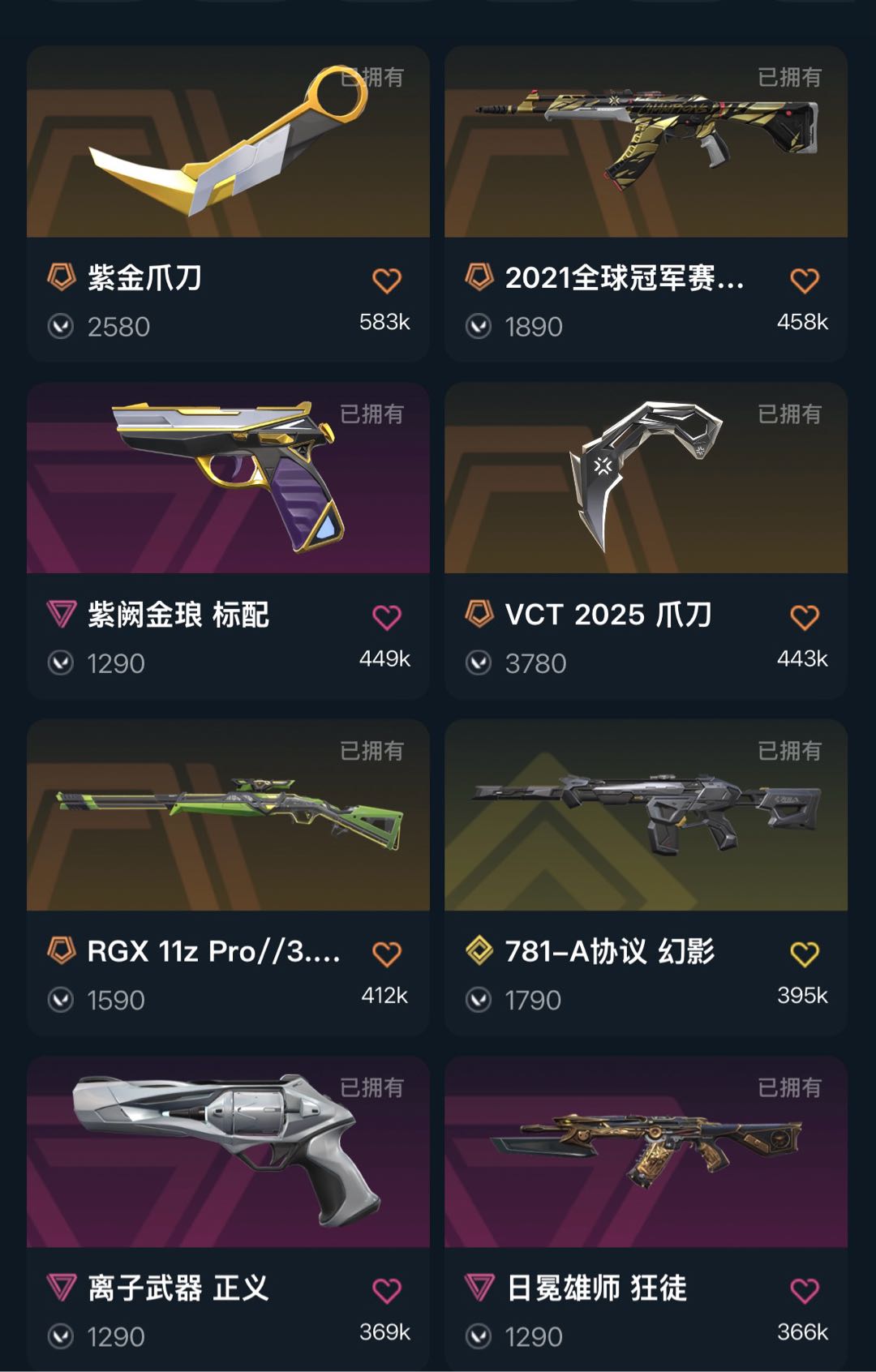
Task: Open the 离子武器 正义 skin card
Action: click(228, 1151)
